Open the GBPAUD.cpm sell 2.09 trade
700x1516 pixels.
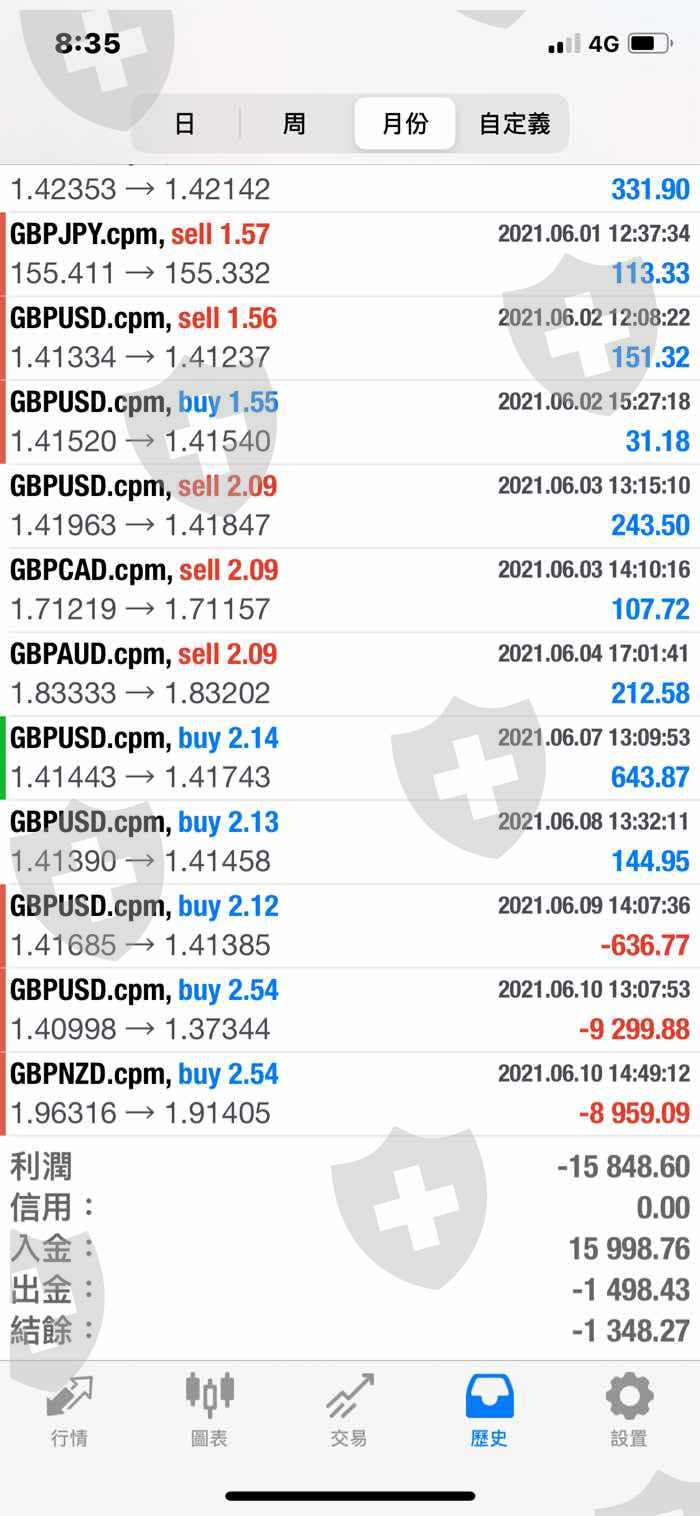tap(350, 674)
